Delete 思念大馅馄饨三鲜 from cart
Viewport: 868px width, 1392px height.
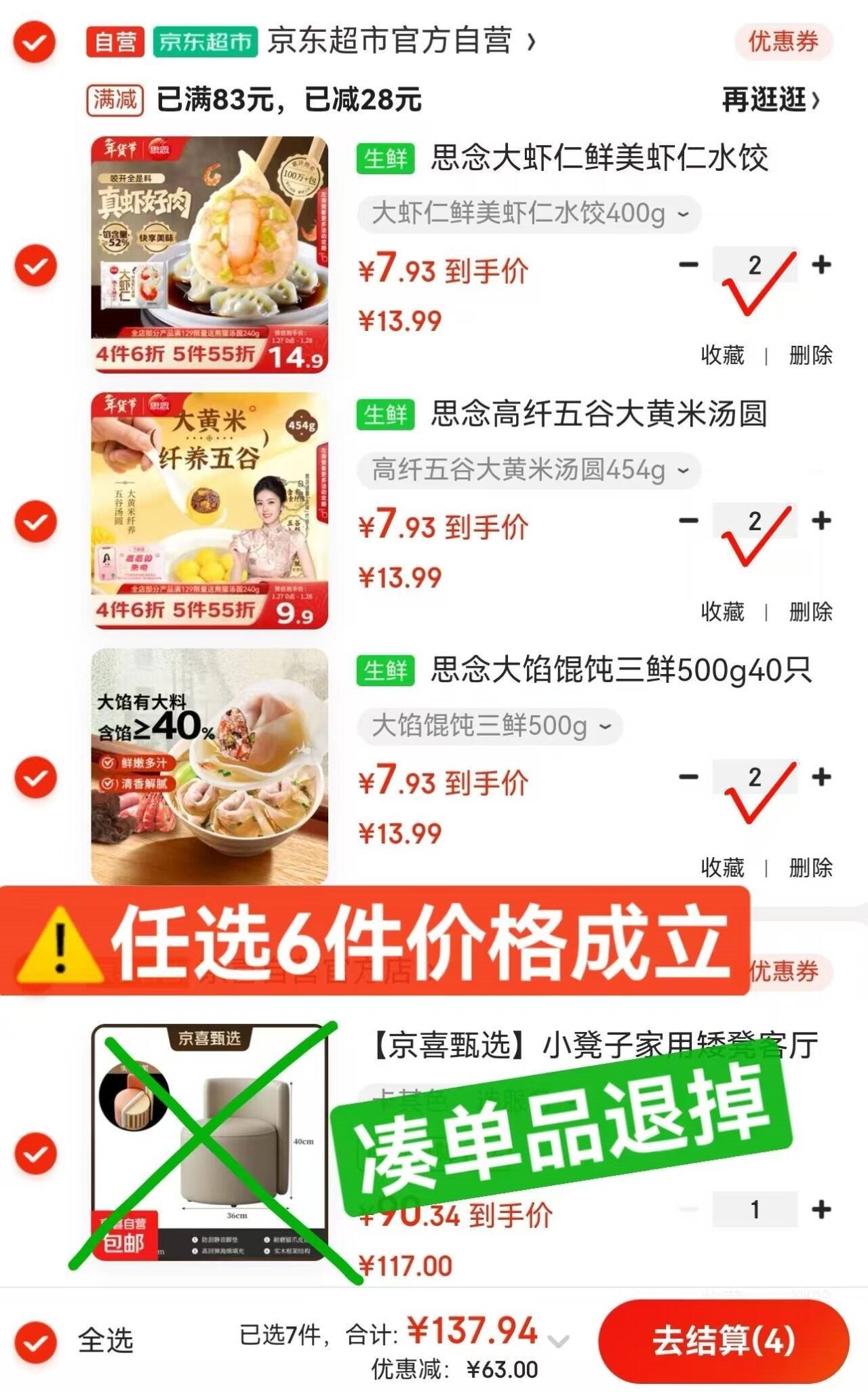point(810,867)
